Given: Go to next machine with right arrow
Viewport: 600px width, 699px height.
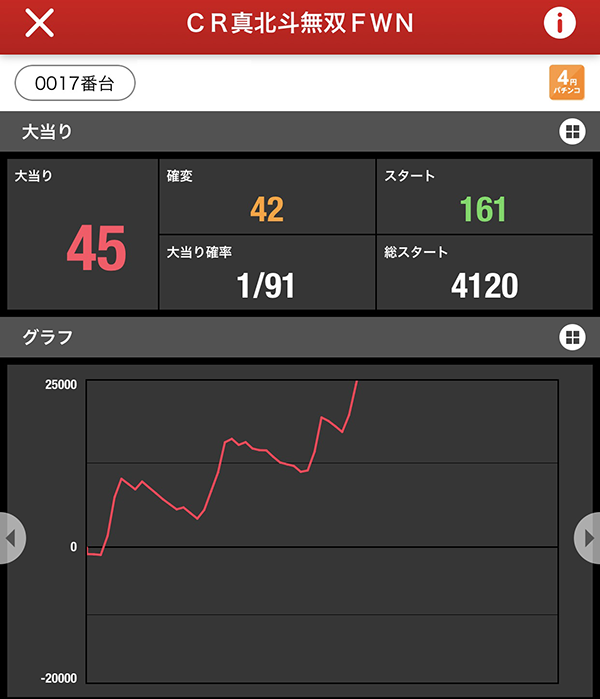Looking at the screenshot, I should (x=589, y=538).
